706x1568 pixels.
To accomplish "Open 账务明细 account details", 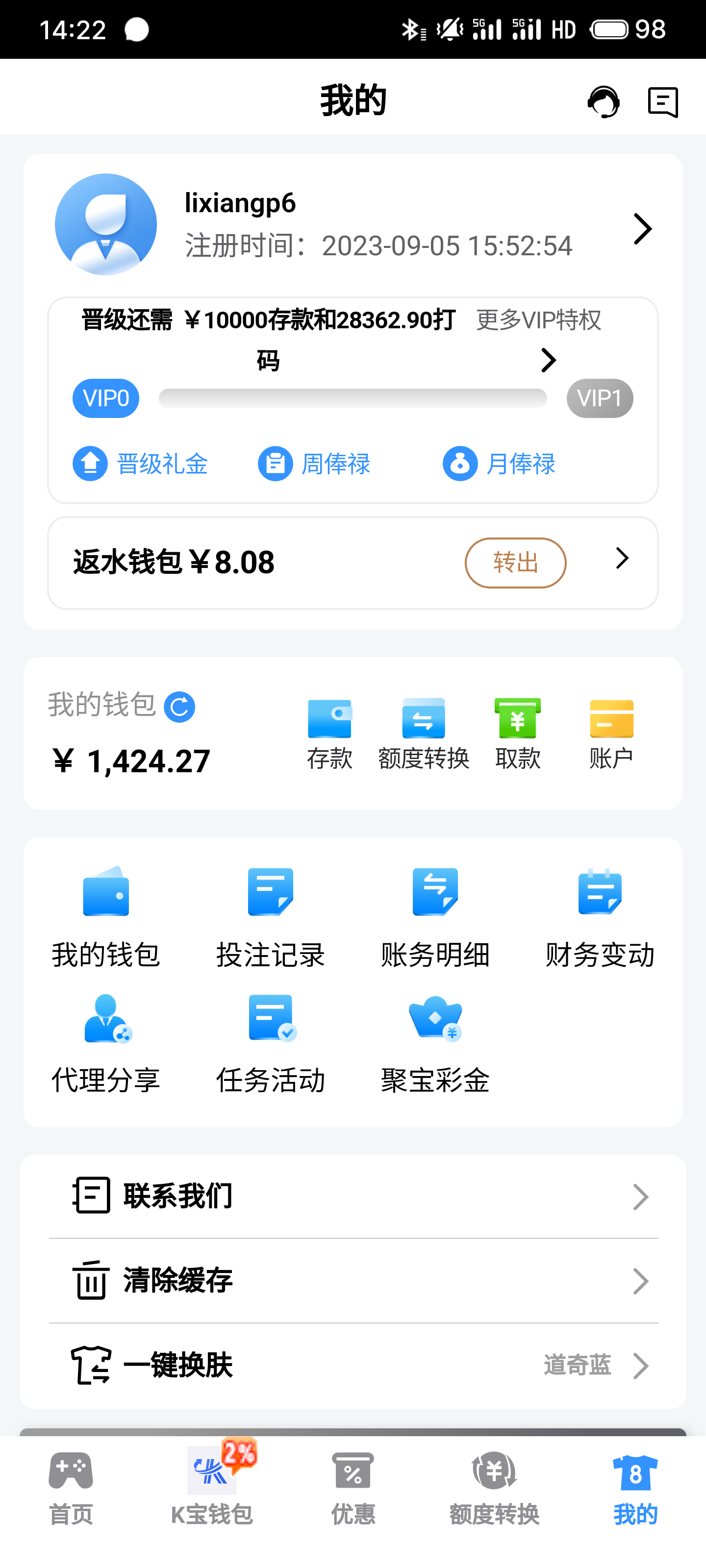I will [435, 917].
